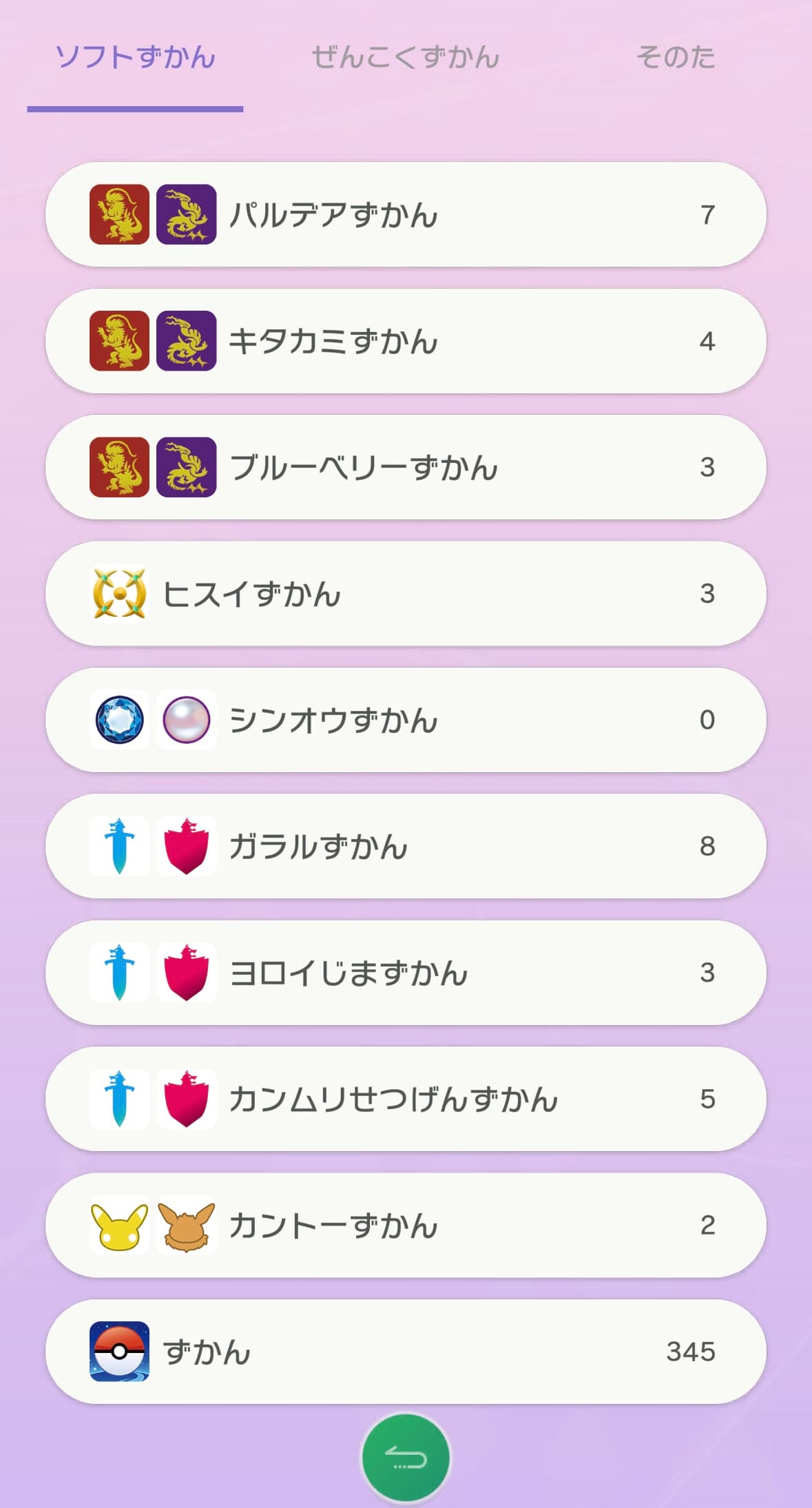Open キタカミずかん
Viewport: 812px width, 1508px height.
(x=405, y=341)
